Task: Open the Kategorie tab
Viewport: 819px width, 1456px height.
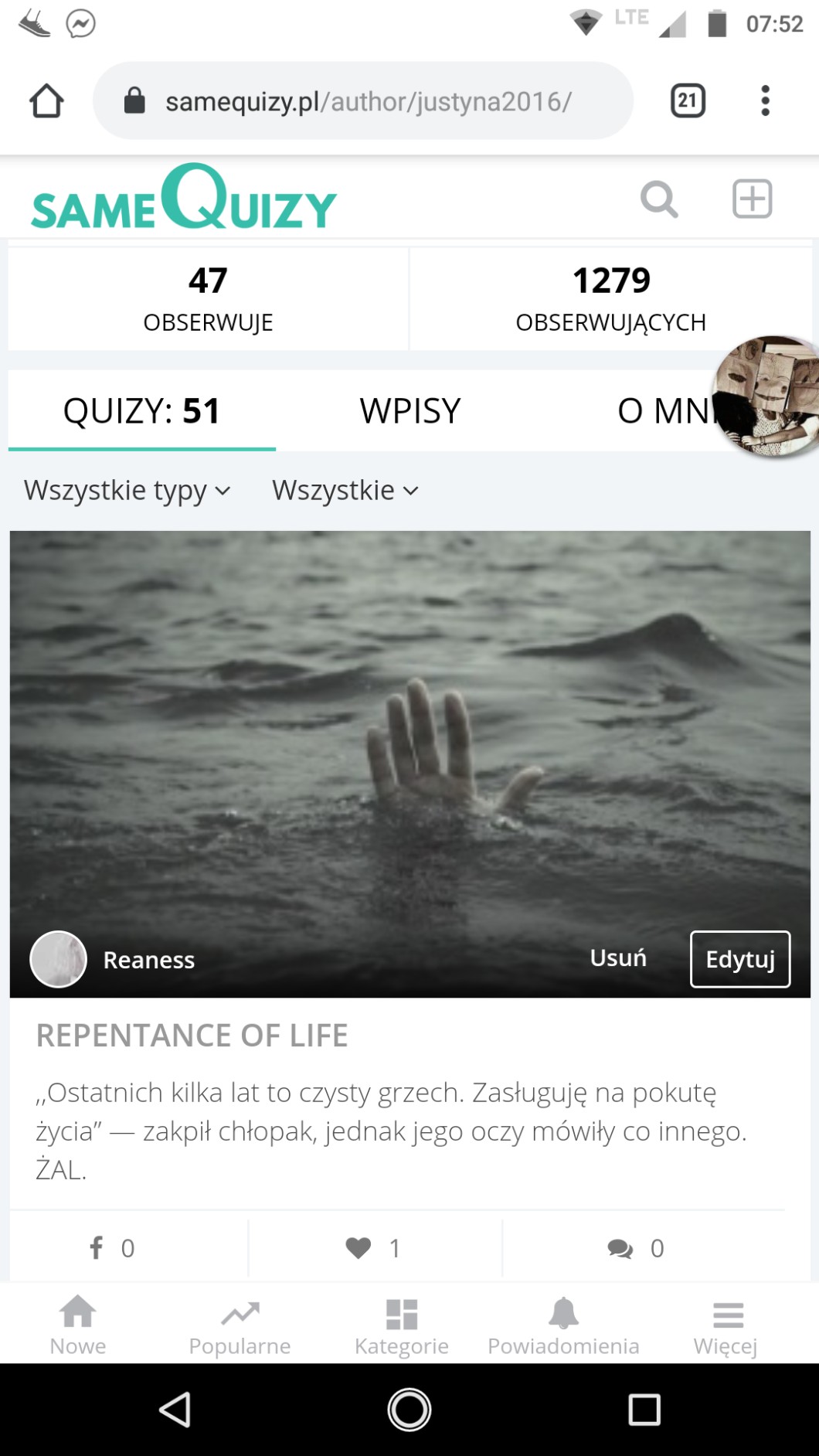Action: pos(401,1327)
